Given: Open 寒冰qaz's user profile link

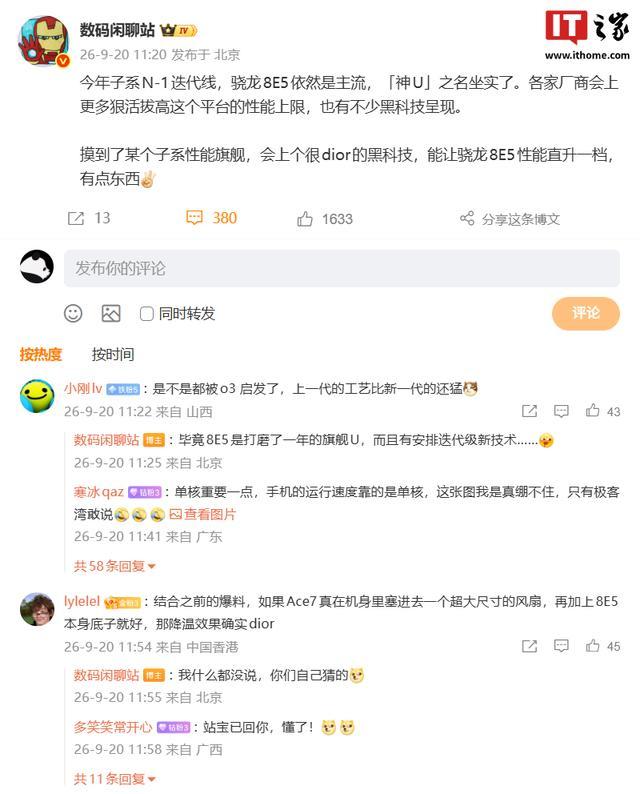Looking at the screenshot, I should pos(99,492).
